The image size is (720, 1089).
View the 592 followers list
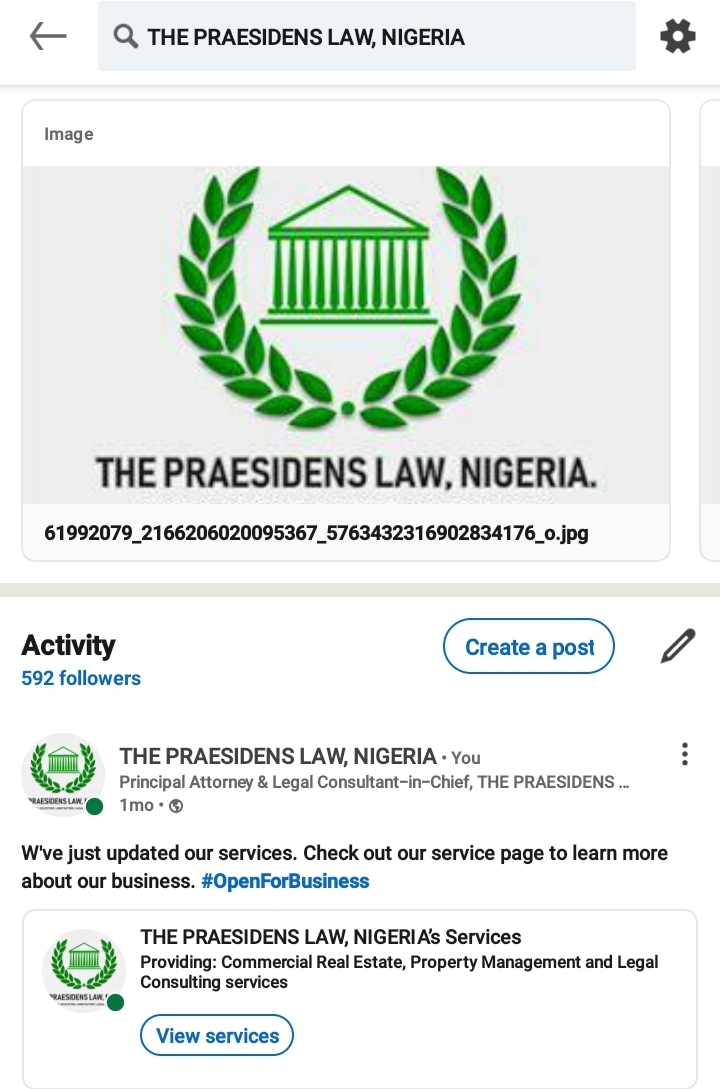click(81, 678)
